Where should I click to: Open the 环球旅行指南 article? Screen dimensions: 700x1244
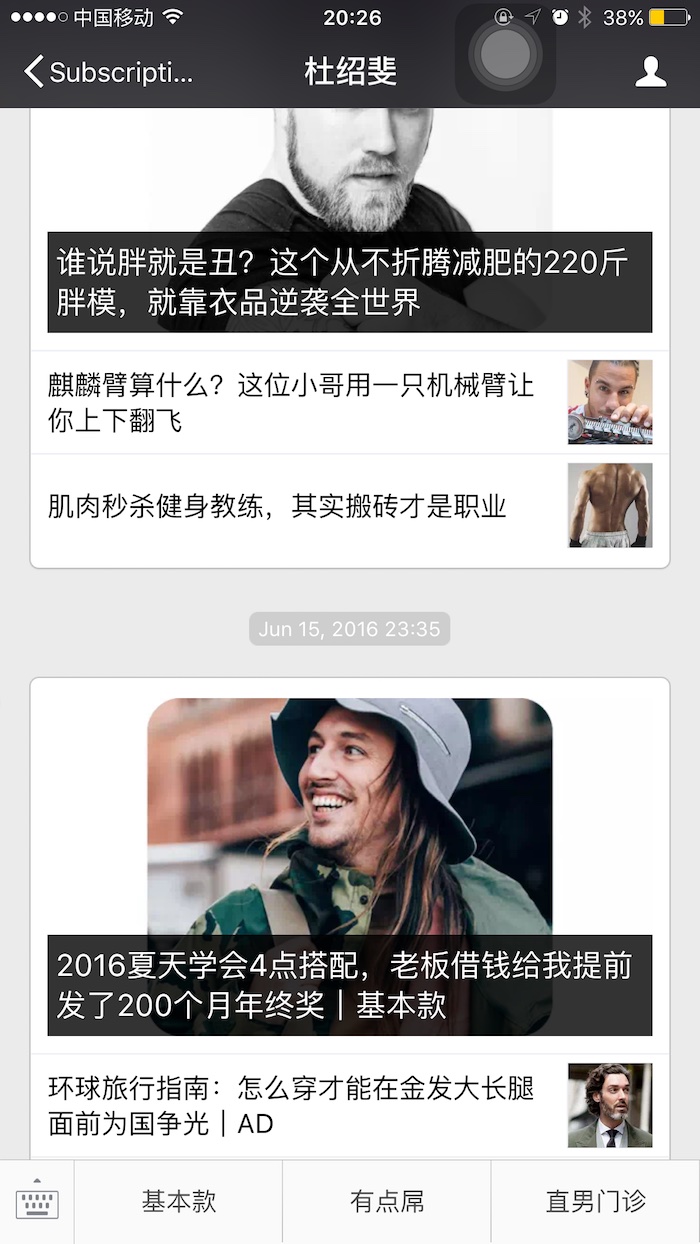click(350, 1106)
